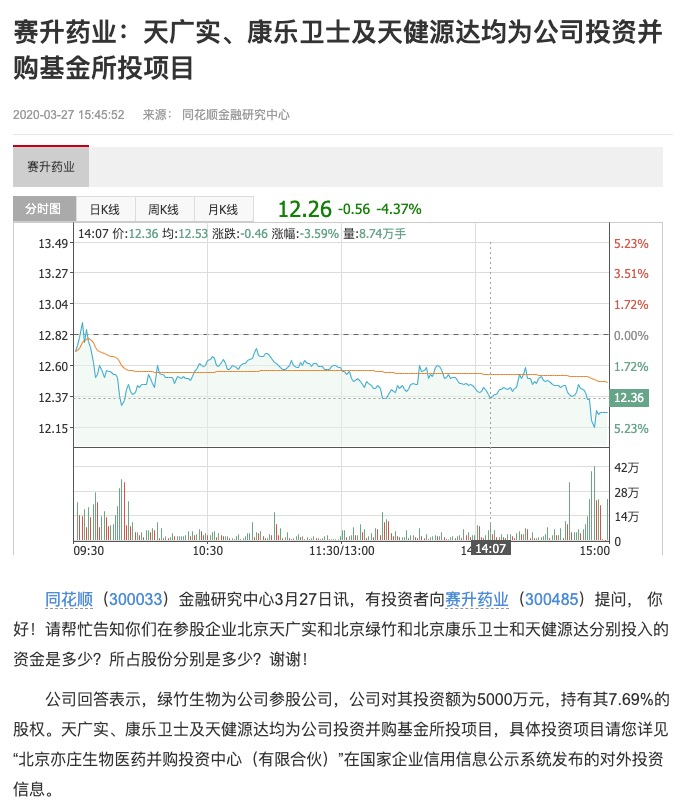Switch to the 日K线 chart
The height and width of the screenshot is (812, 699).
tap(104, 209)
